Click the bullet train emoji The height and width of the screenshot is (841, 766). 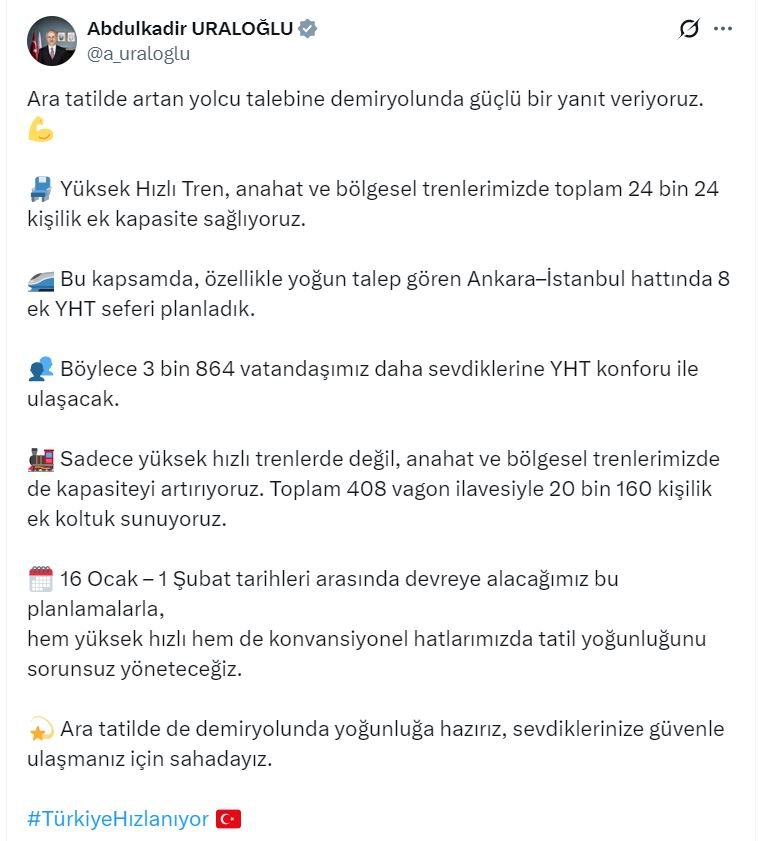[x=41, y=282]
